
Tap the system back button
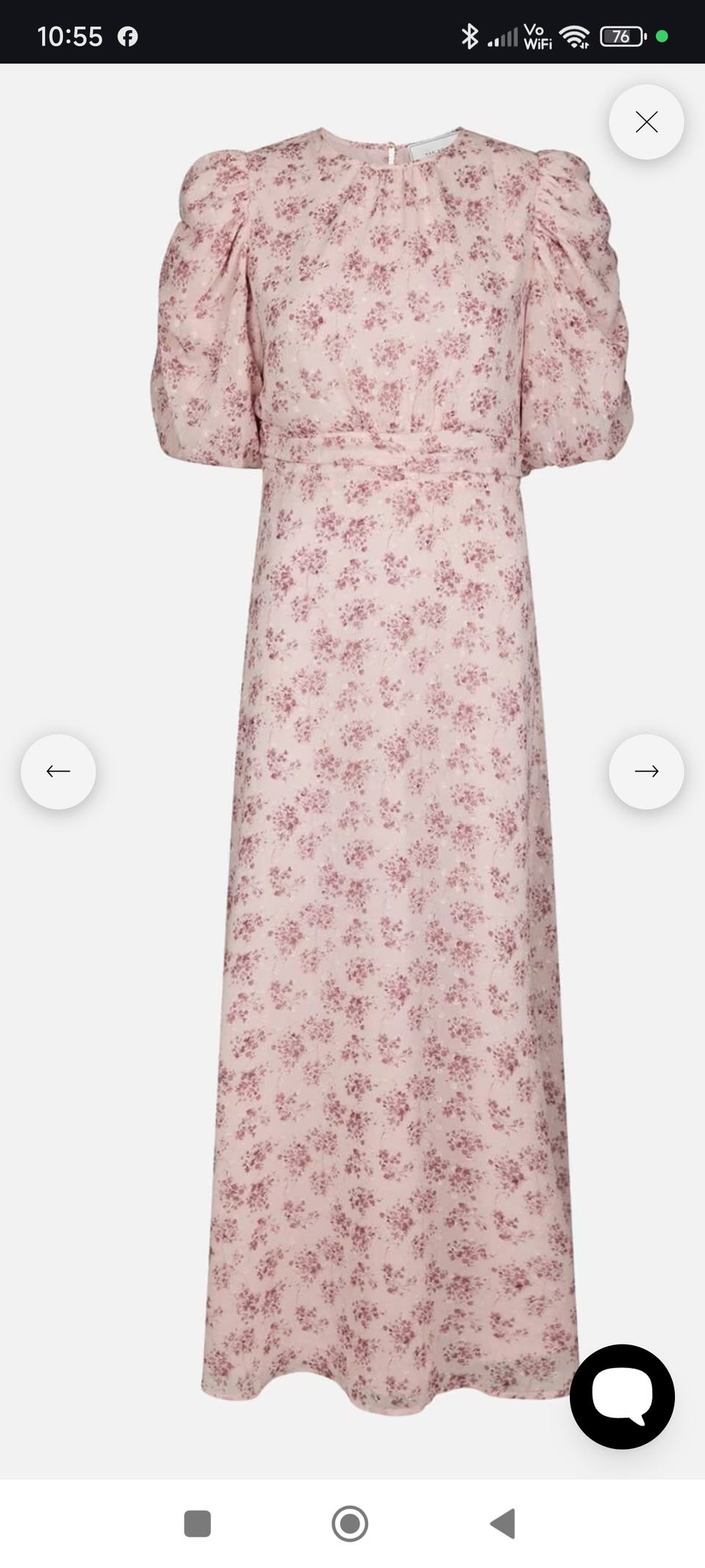coord(503,1523)
